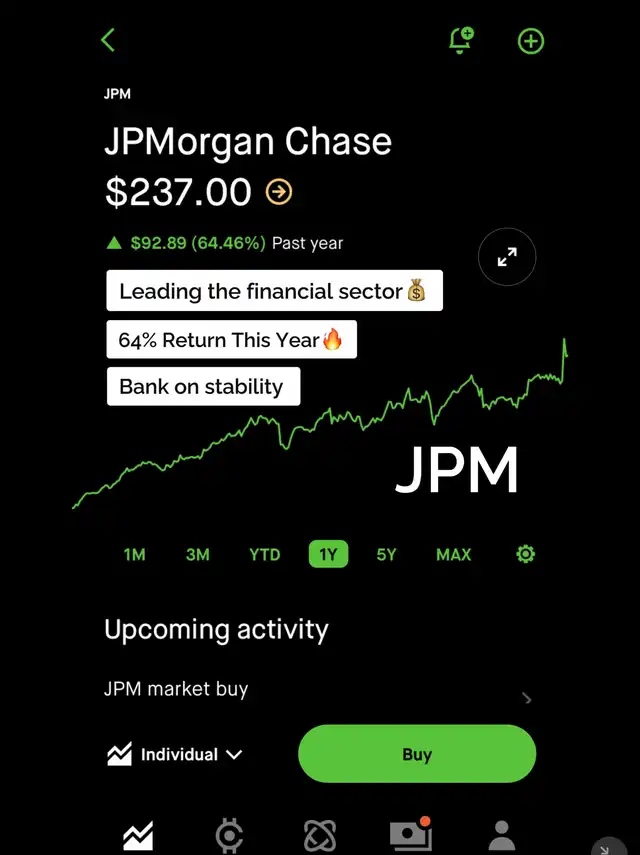Open the cash tab with orange dot

pos(410,836)
